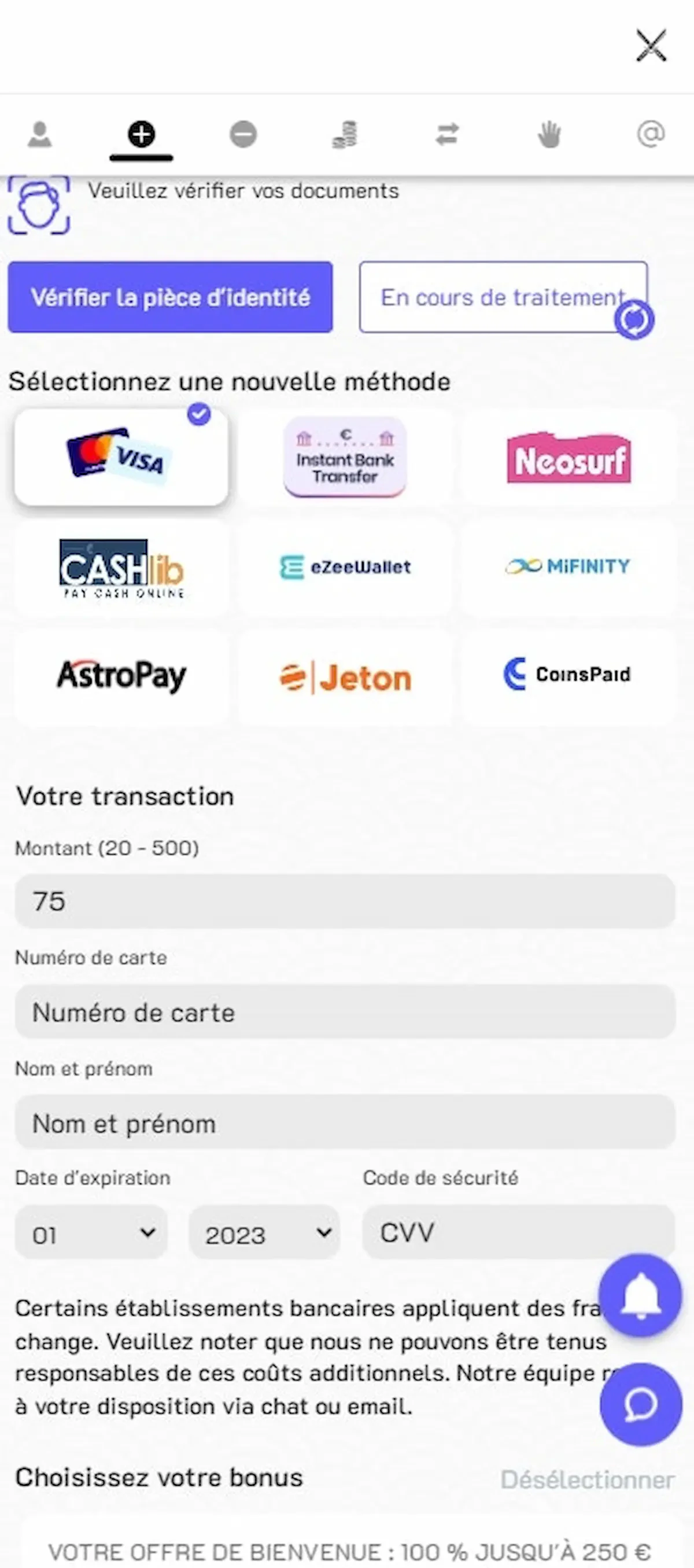
Task: Switch to the profile tab
Action: 39,134
